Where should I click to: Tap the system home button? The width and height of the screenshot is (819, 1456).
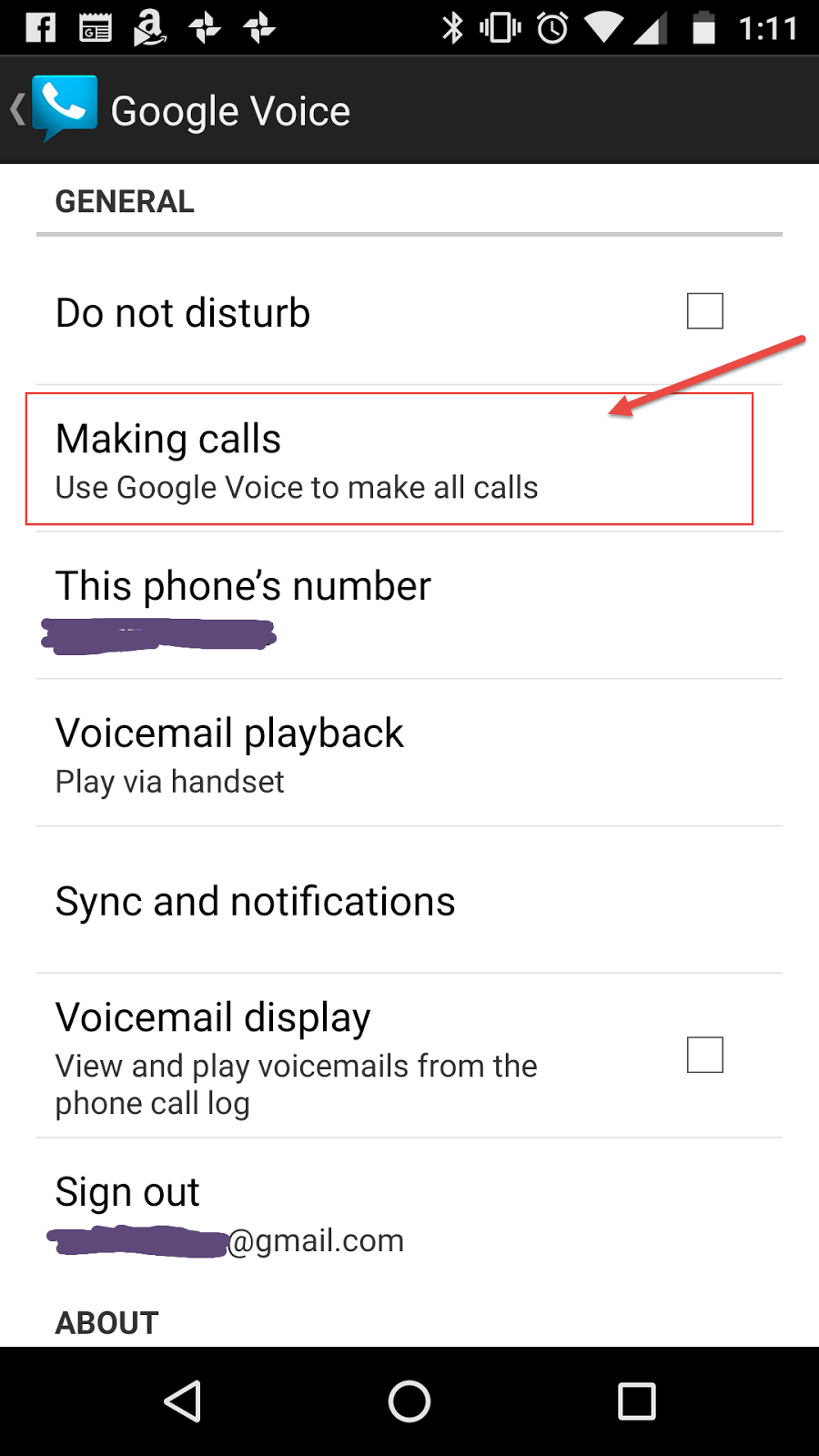(409, 1401)
